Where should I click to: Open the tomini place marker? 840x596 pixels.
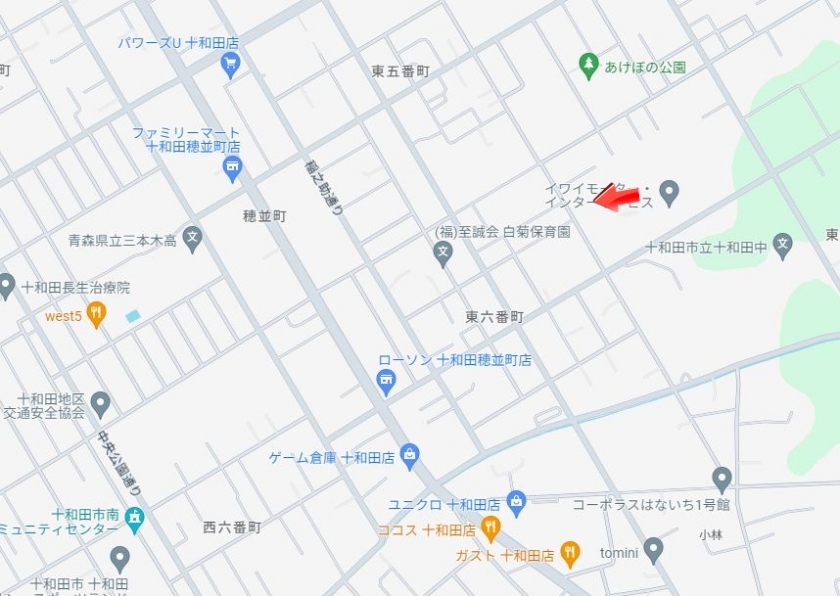coord(653,549)
